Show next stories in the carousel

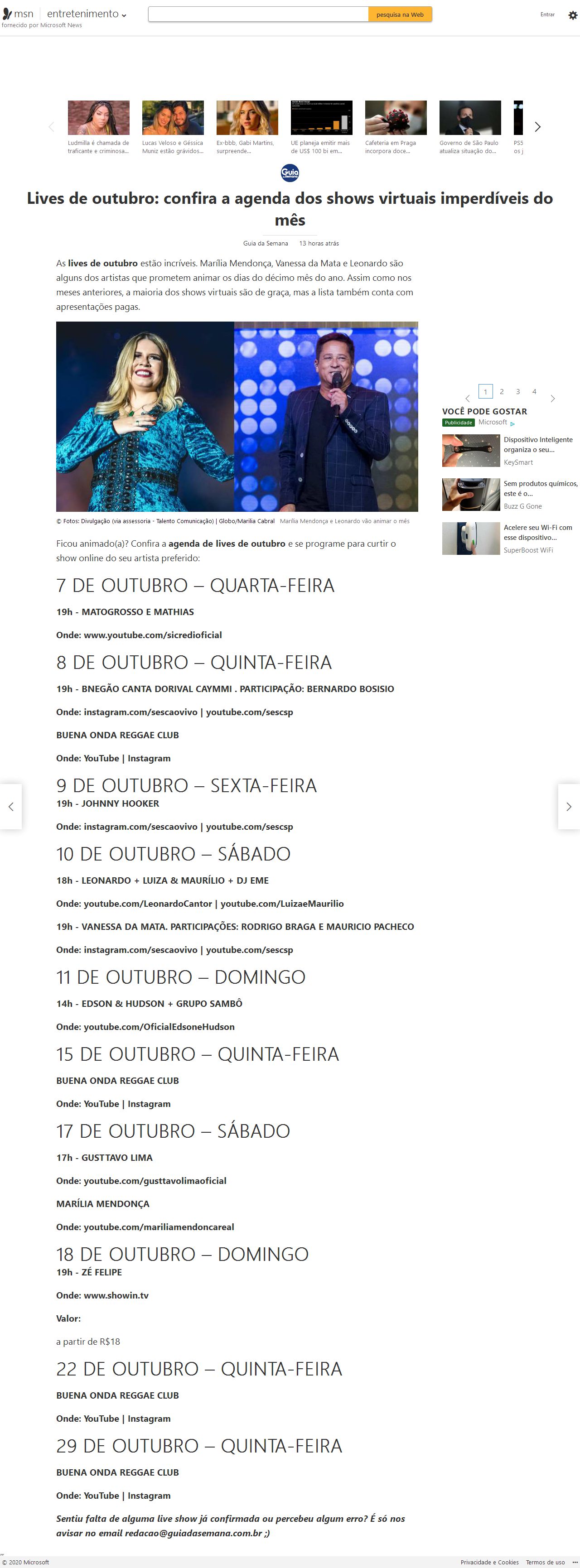pyautogui.click(x=537, y=127)
